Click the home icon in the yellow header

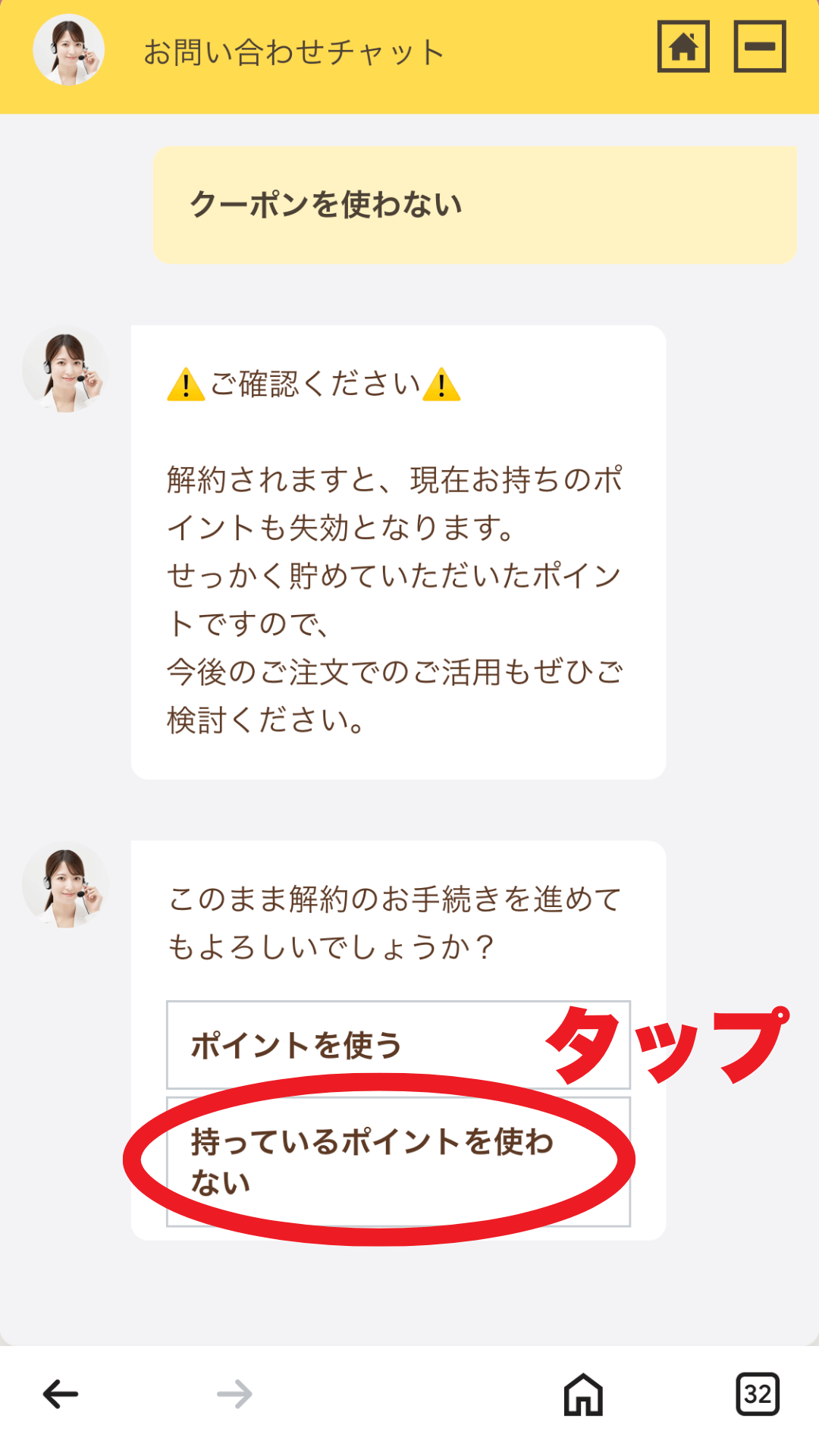coord(683,48)
